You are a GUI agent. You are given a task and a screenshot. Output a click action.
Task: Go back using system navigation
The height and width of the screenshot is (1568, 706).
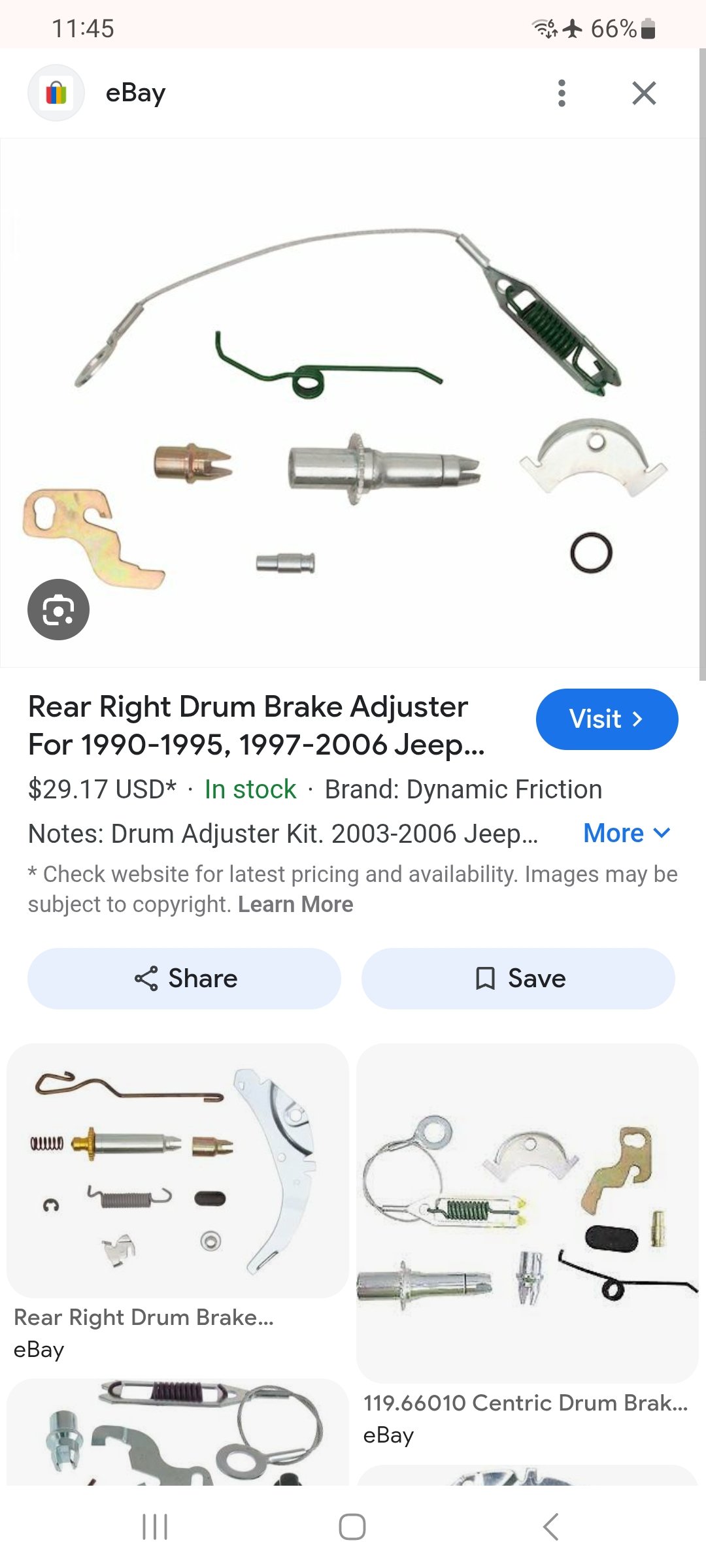[550, 1527]
